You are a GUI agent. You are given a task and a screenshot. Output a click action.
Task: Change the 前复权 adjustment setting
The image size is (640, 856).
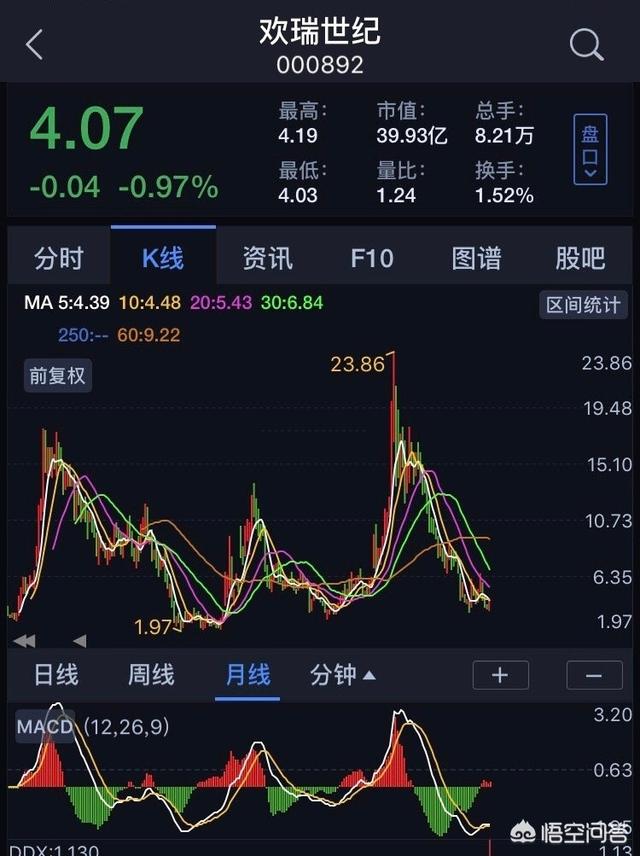[x=57, y=376]
